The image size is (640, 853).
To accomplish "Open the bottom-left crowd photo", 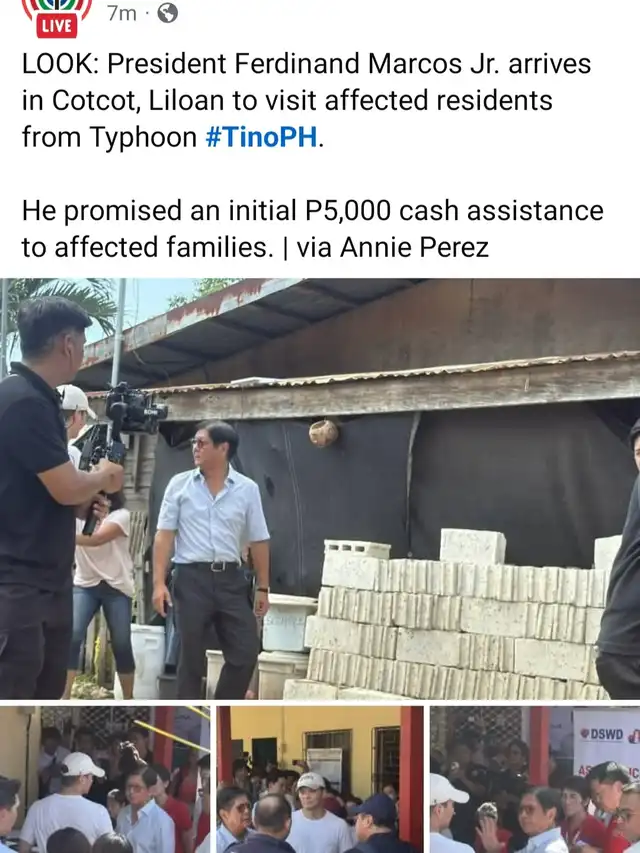I will coord(104,779).
